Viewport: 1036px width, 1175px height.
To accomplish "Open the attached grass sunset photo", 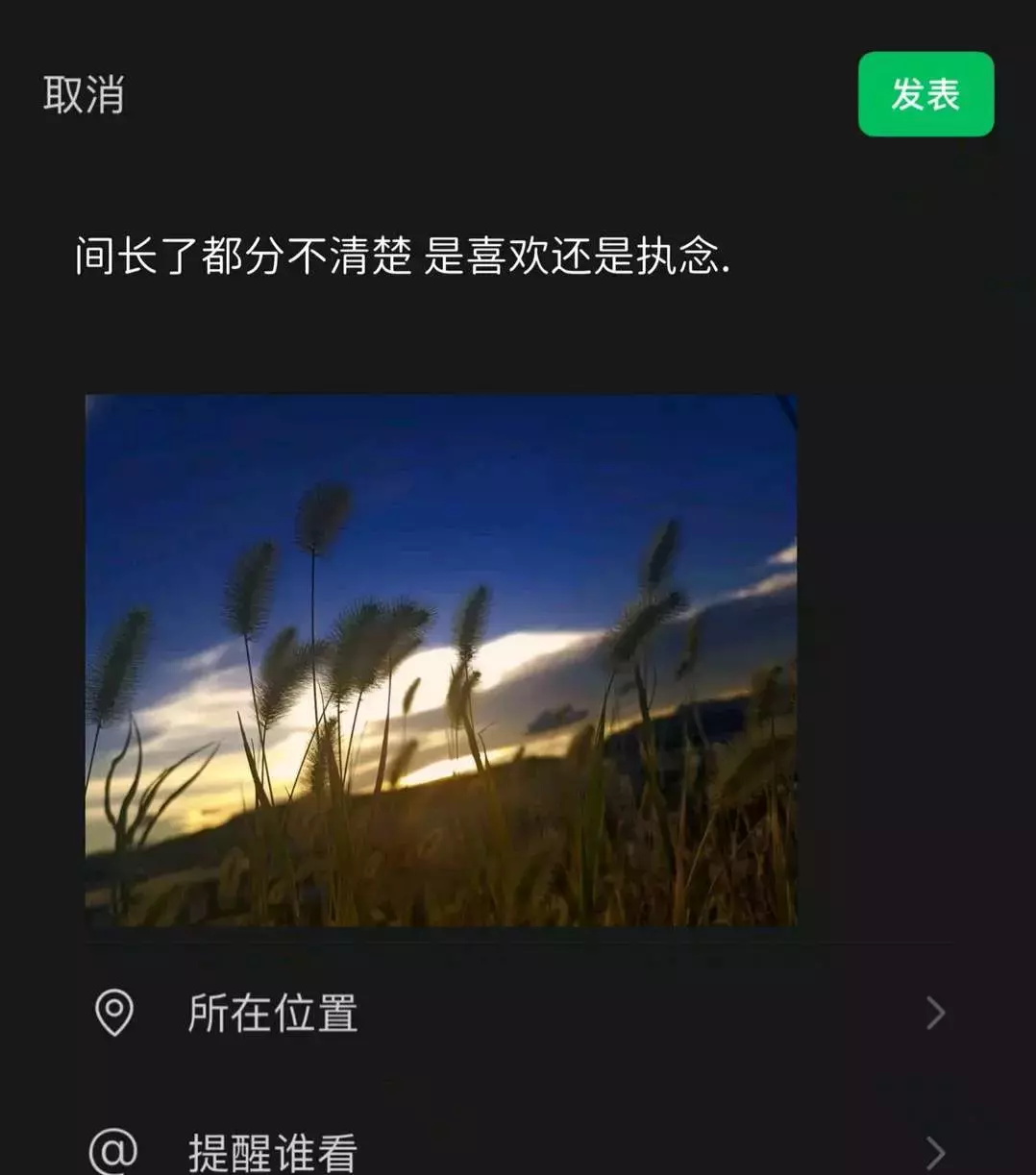I will (x=441, y=661).
